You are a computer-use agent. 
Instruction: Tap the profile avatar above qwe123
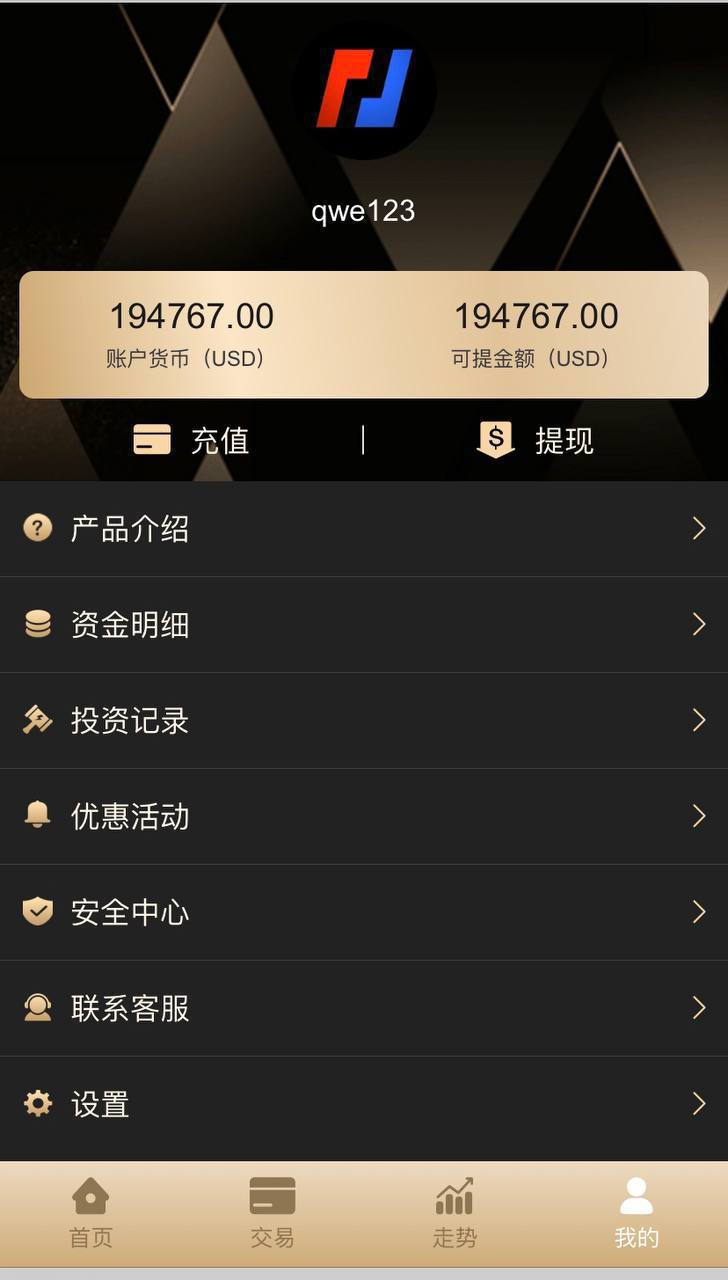point(364,90)
